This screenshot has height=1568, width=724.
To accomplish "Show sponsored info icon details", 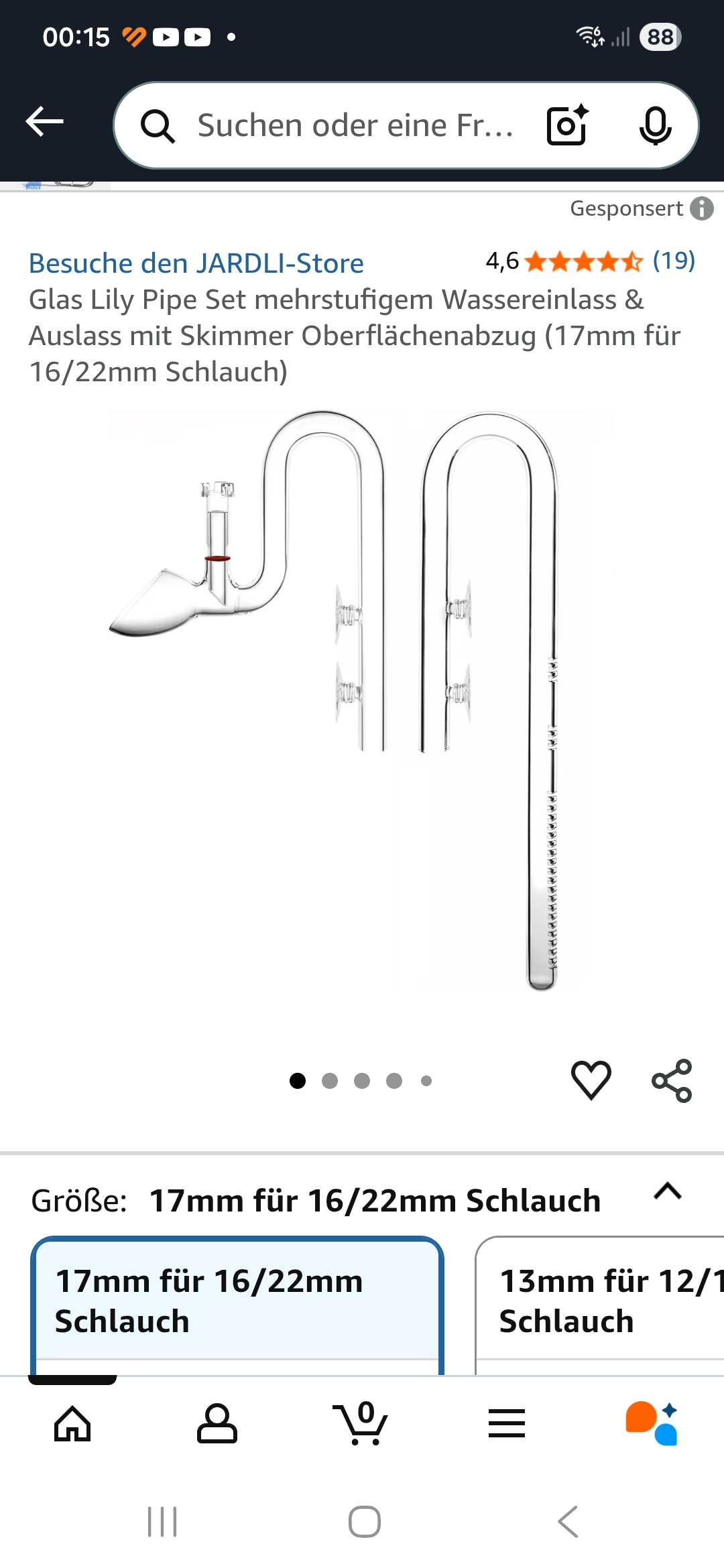I will tap(701, 208).
